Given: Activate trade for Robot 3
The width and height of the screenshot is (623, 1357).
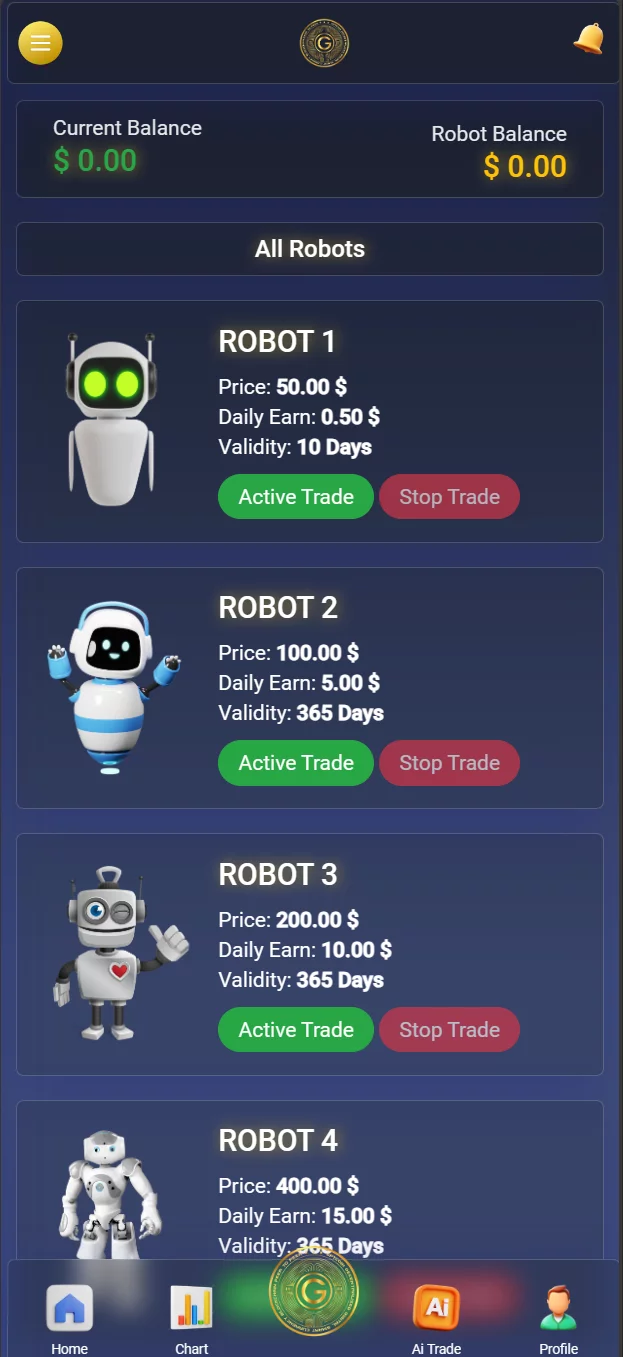Looking at the screenshot, I should point(296,1030).
